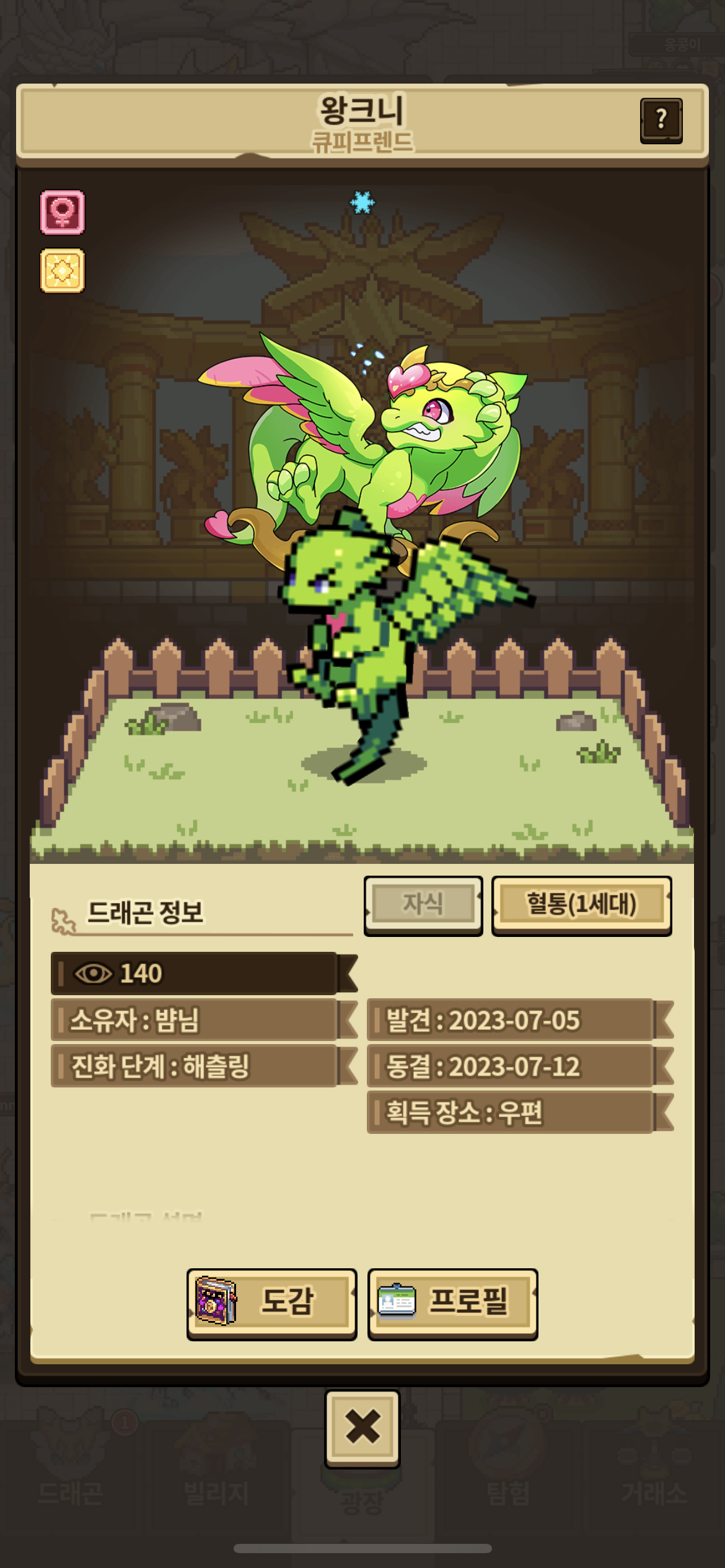This screenshot has width=725, height=1568.
Task: Tap the female gender icon
Action: point(63,212)
